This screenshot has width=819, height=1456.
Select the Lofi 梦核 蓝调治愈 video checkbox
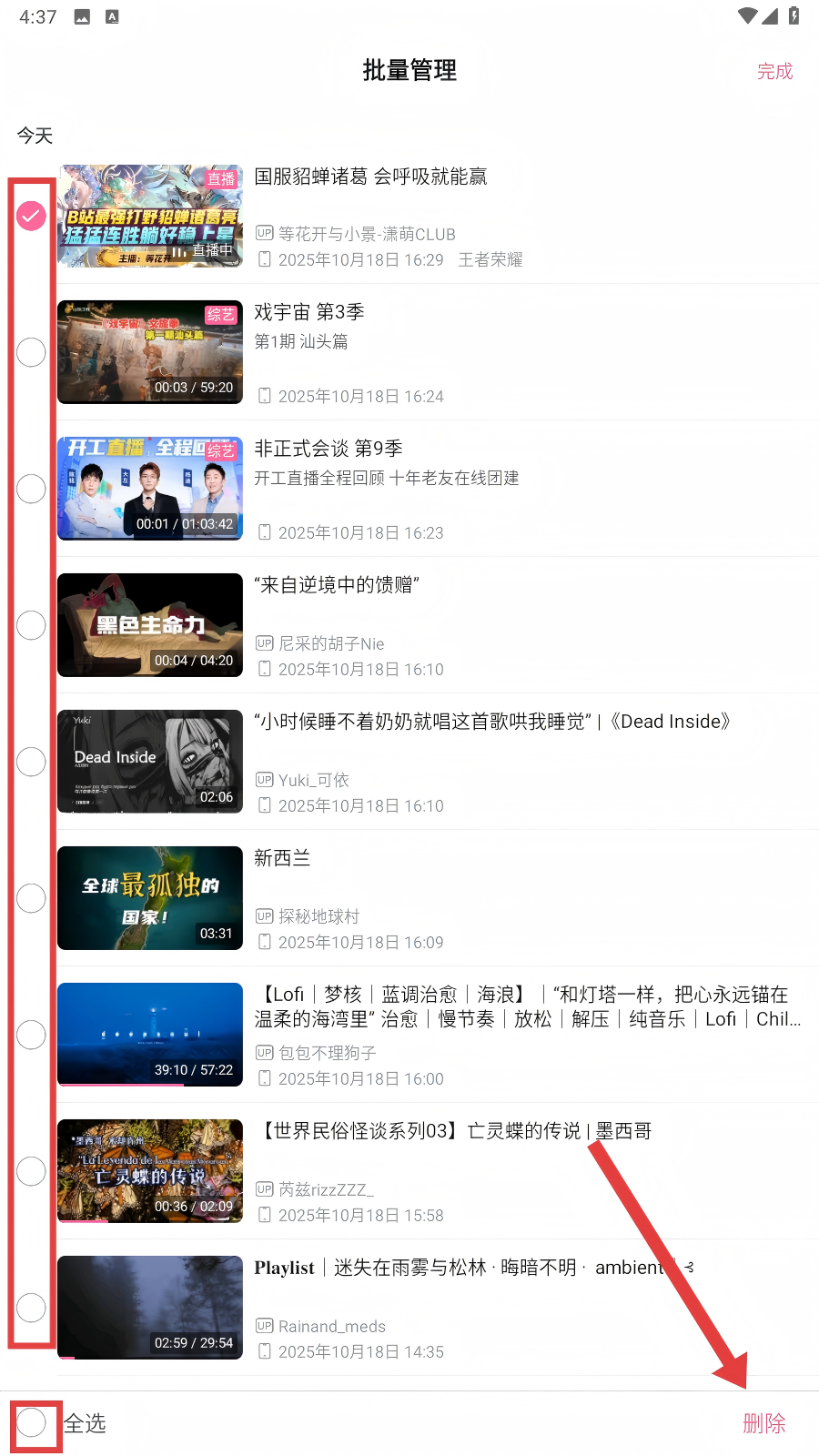coord(32,1035)
